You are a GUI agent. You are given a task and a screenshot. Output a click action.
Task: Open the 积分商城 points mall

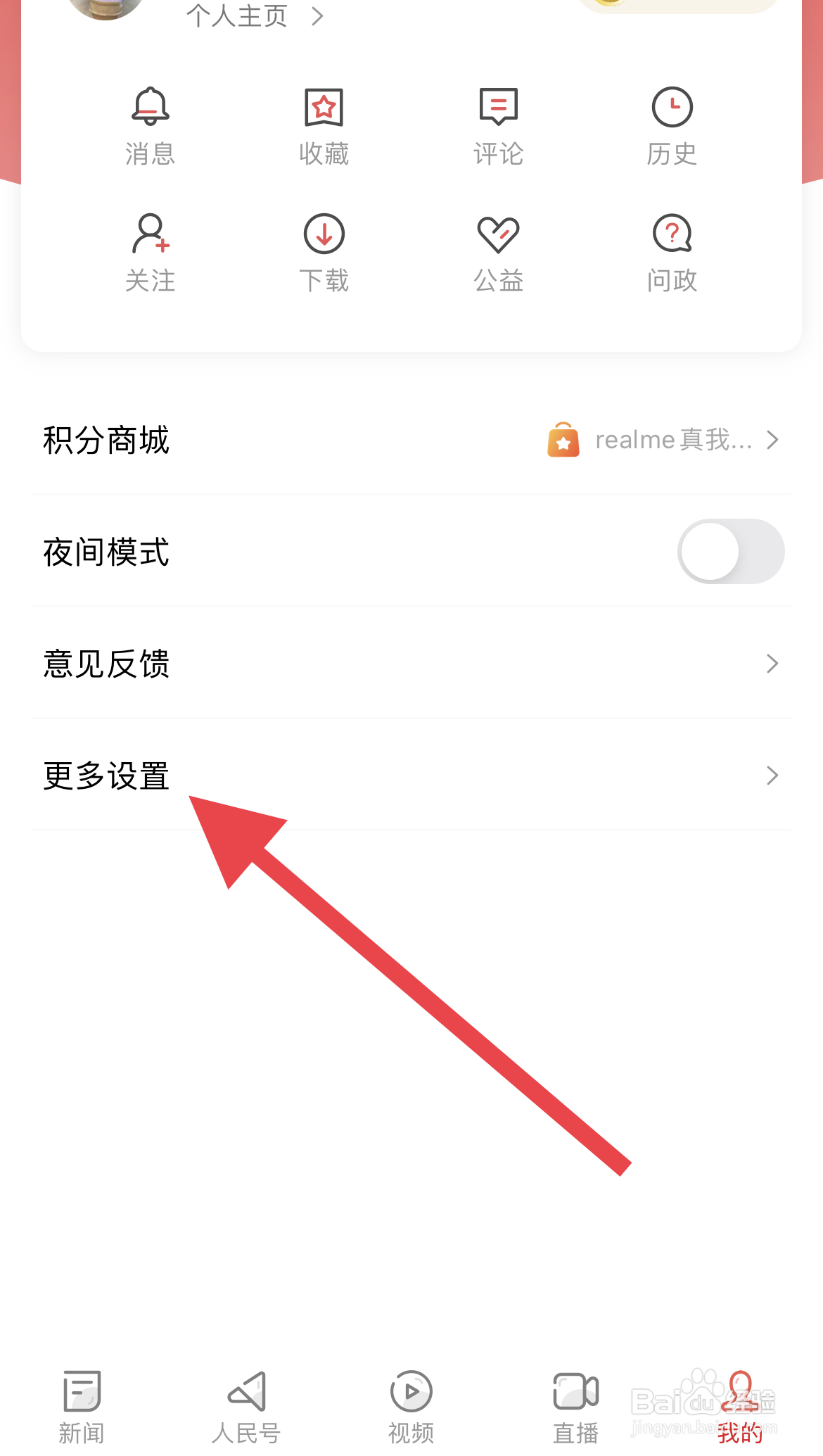point(105,440)
